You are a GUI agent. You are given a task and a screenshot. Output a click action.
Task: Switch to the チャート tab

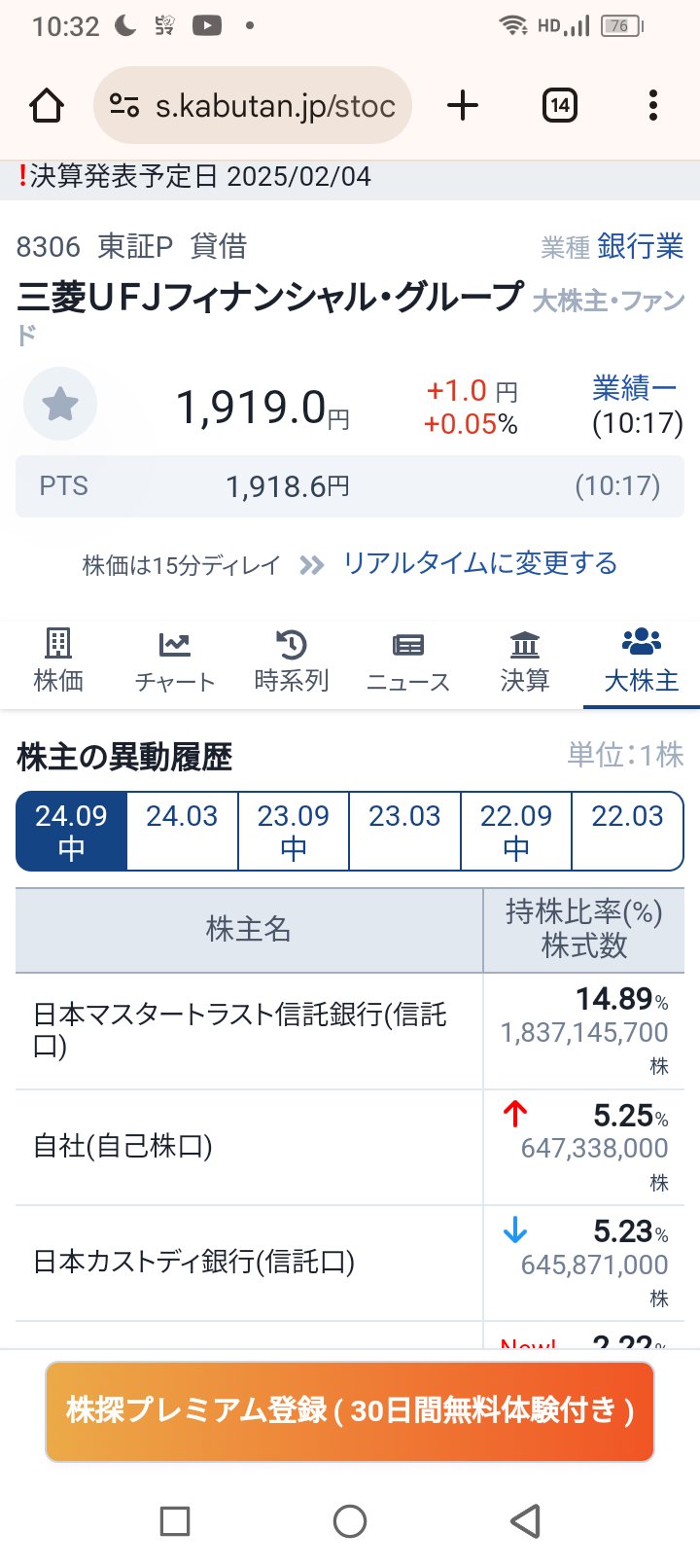pos(175,661)
